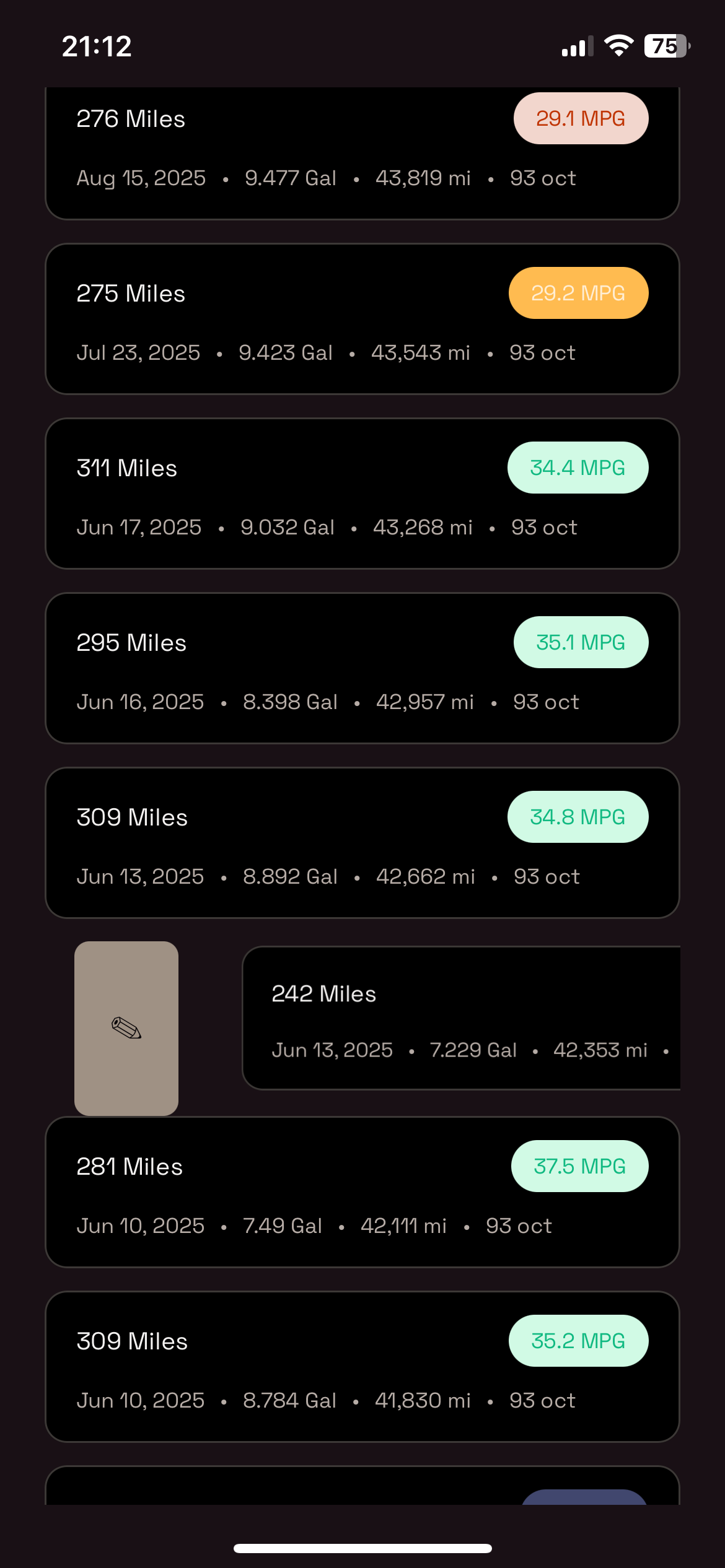View the 281 Miles fill-up entry
Image resolution: width=725 pixels, height=1568 pixels.
click(362, 1192)
